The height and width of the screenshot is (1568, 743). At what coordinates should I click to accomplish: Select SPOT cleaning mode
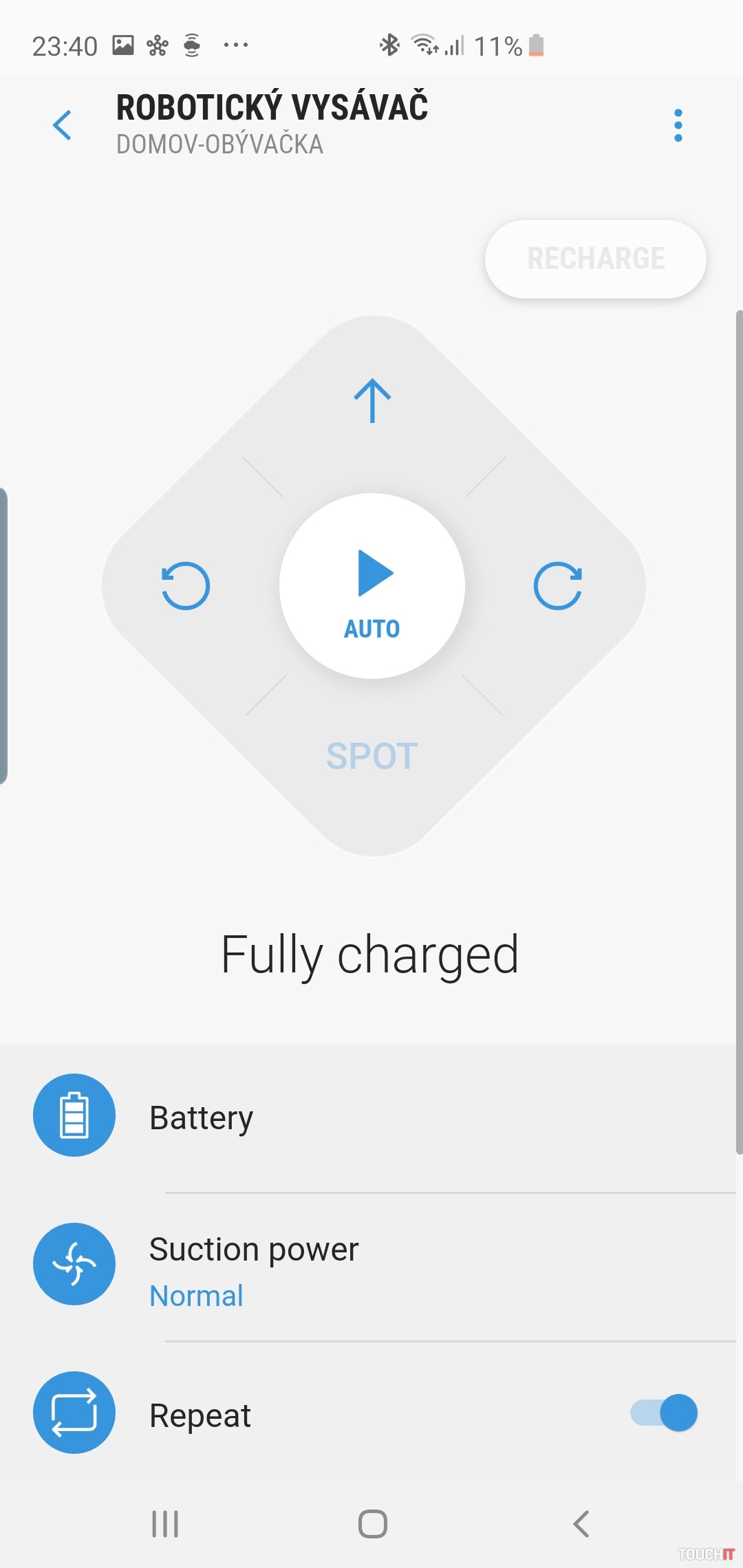coord(372,756)
